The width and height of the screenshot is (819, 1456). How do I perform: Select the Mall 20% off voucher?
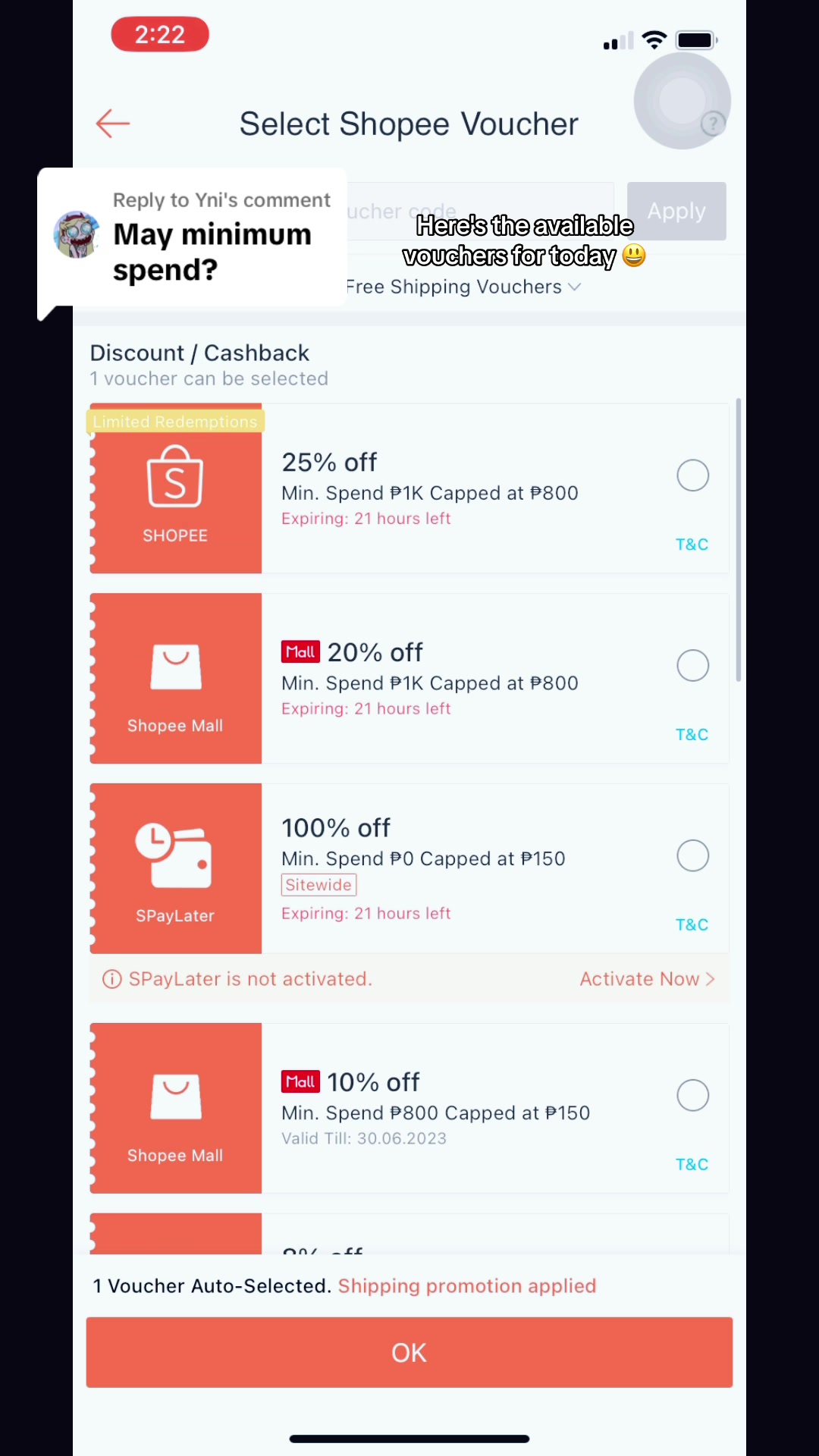[x=693, y=666]
